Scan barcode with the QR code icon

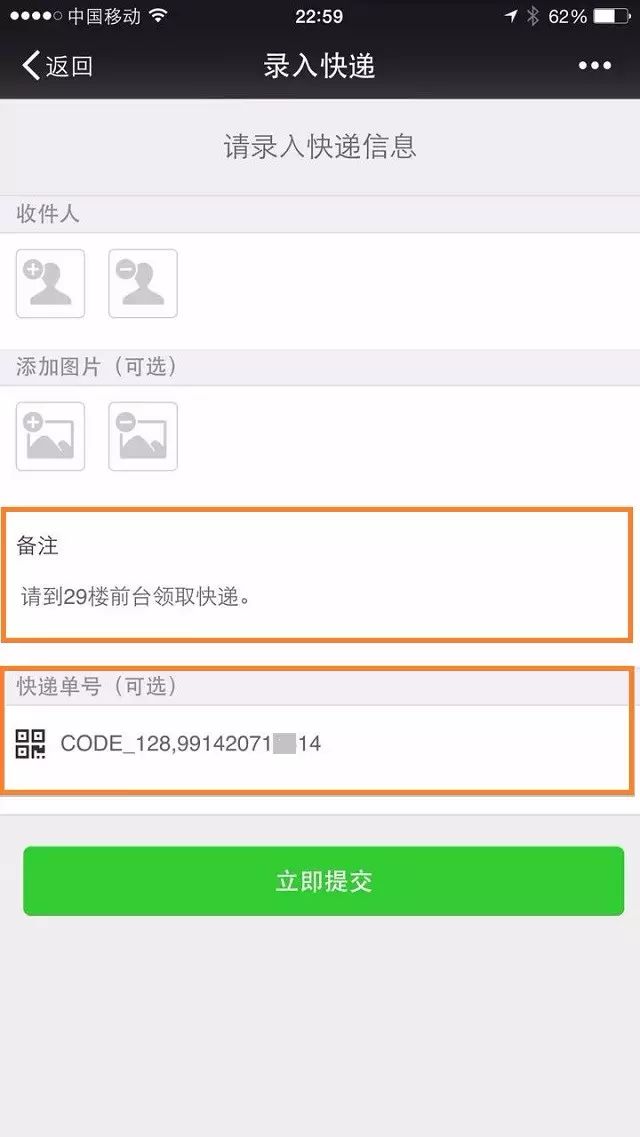[30, 744]
